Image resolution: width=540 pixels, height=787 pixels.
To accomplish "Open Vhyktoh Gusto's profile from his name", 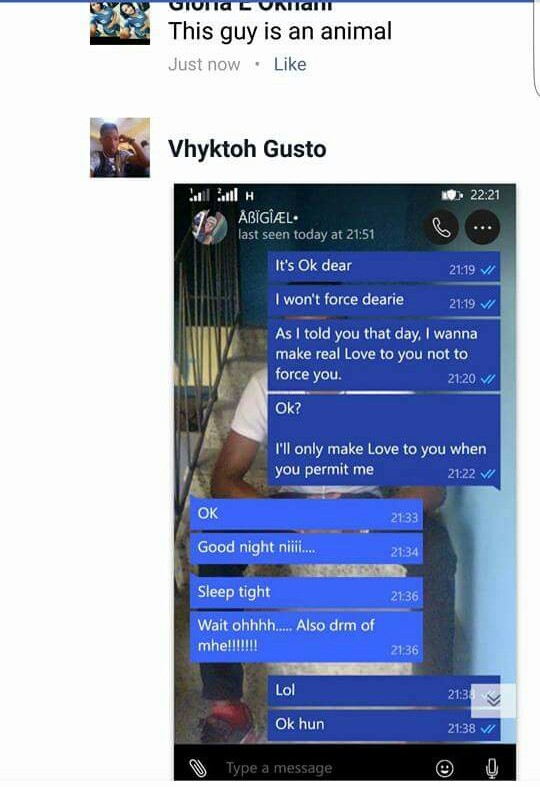I will point(247,149).
